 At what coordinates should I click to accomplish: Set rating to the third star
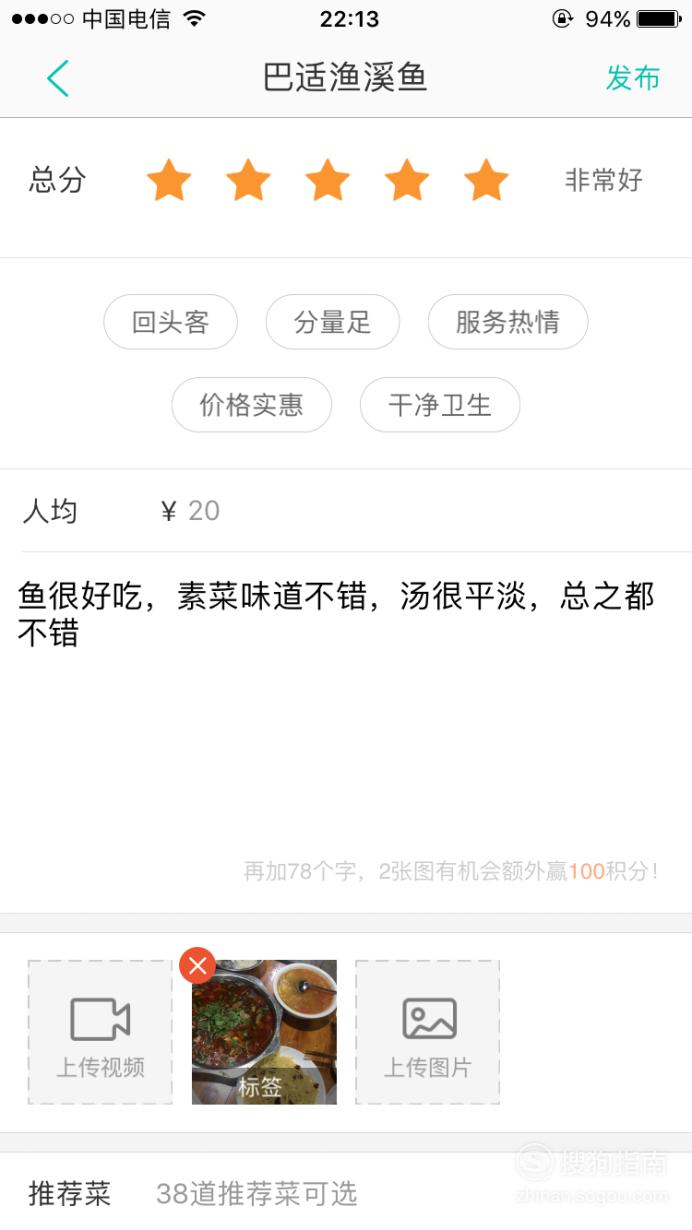327,180
